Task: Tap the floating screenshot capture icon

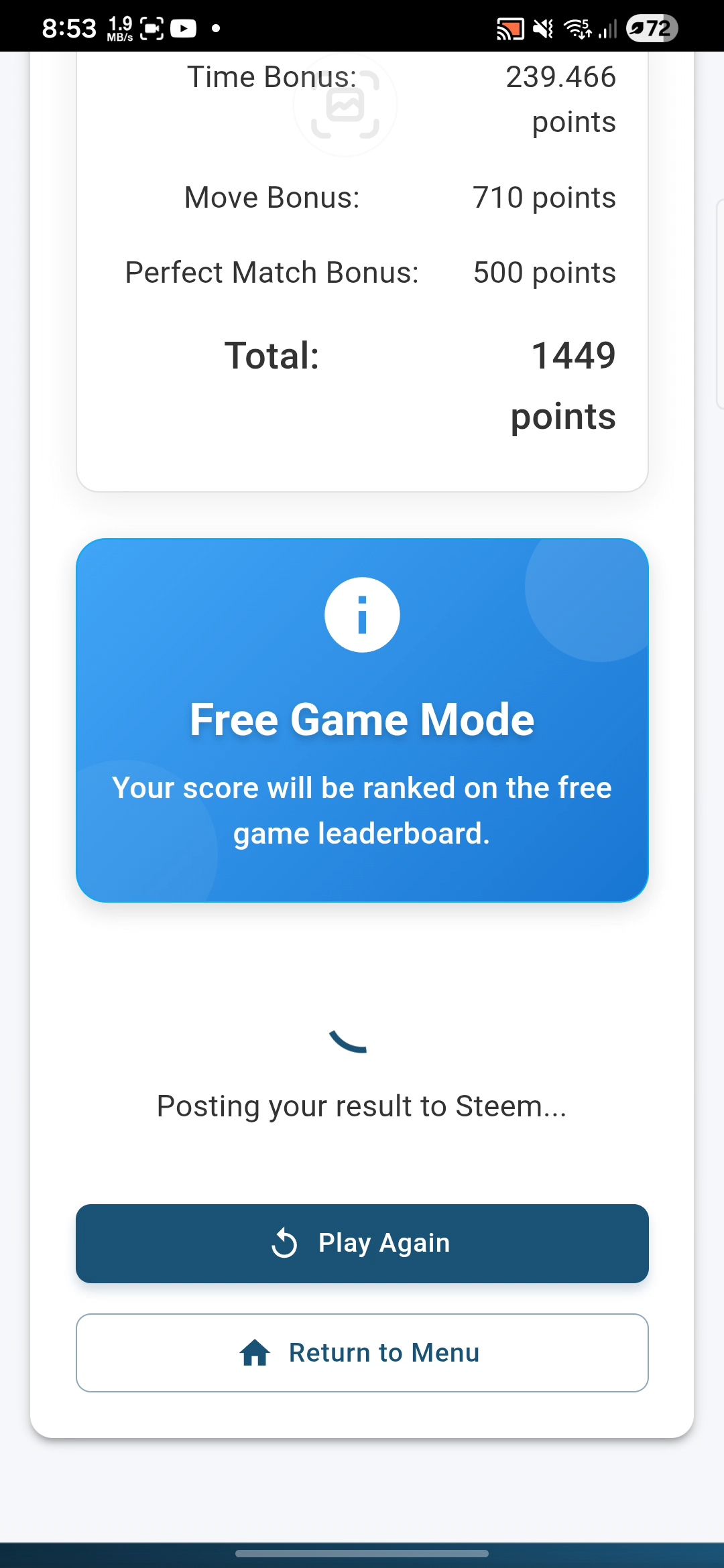Action: coord(345,105)
